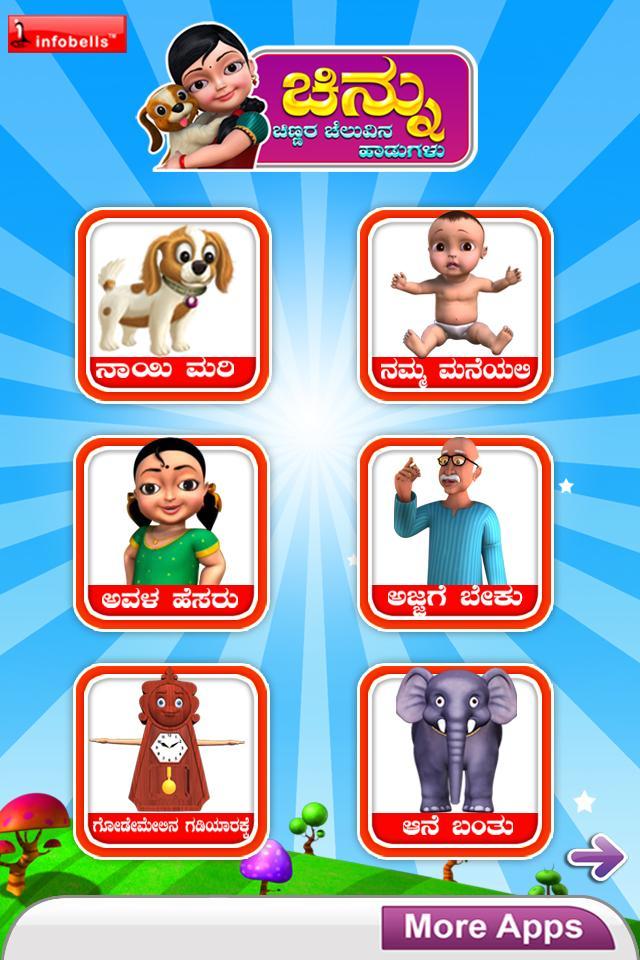The image size is (640, 960).
Task: Play the baby song ನಮ್ಮ ಮನೆಯಲಿ
Action: pyautogui.click(x=455, y=305)
